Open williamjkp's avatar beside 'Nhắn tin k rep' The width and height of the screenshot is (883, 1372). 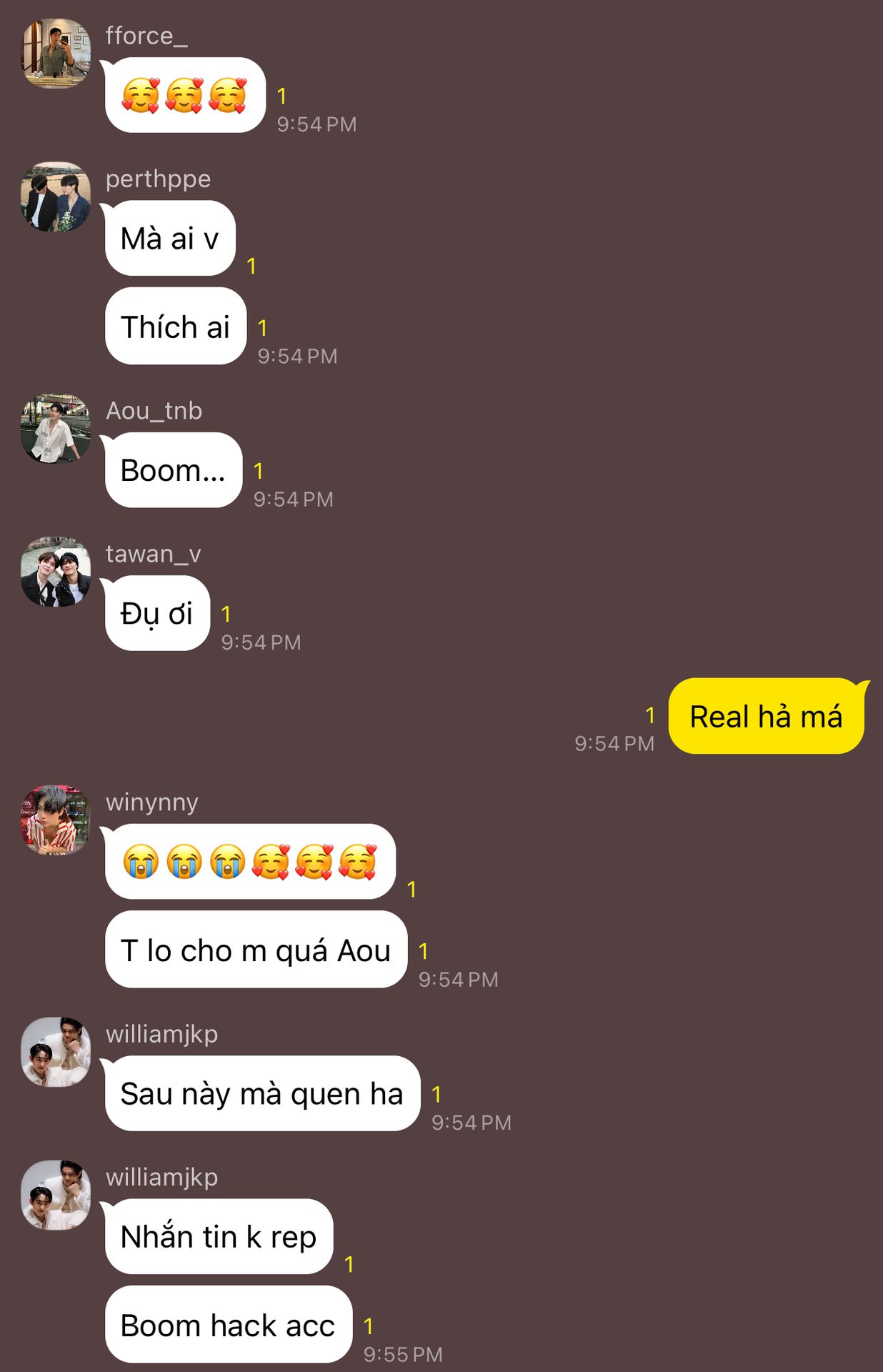(x=56, y=1195)
